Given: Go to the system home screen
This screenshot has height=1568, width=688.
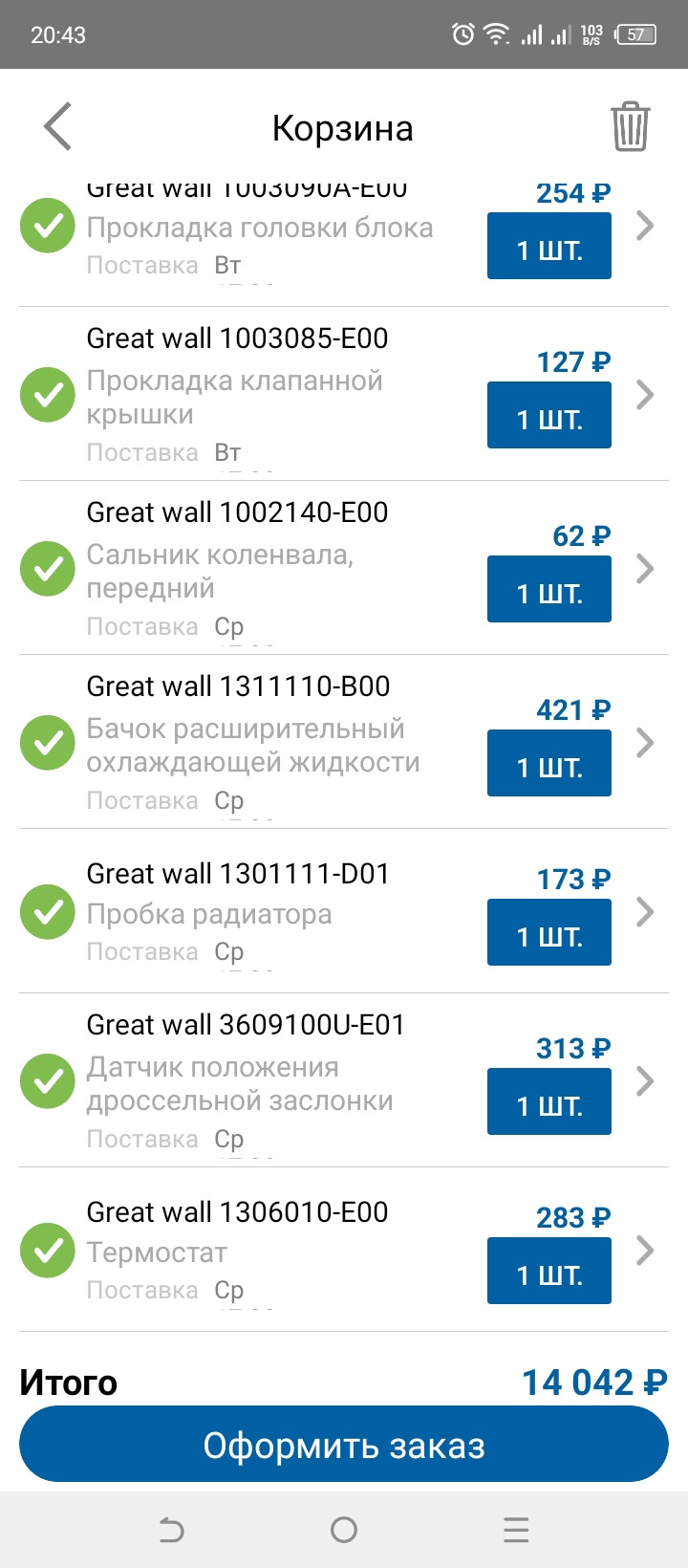Looking at the screenshot, I should point(344,1531).
